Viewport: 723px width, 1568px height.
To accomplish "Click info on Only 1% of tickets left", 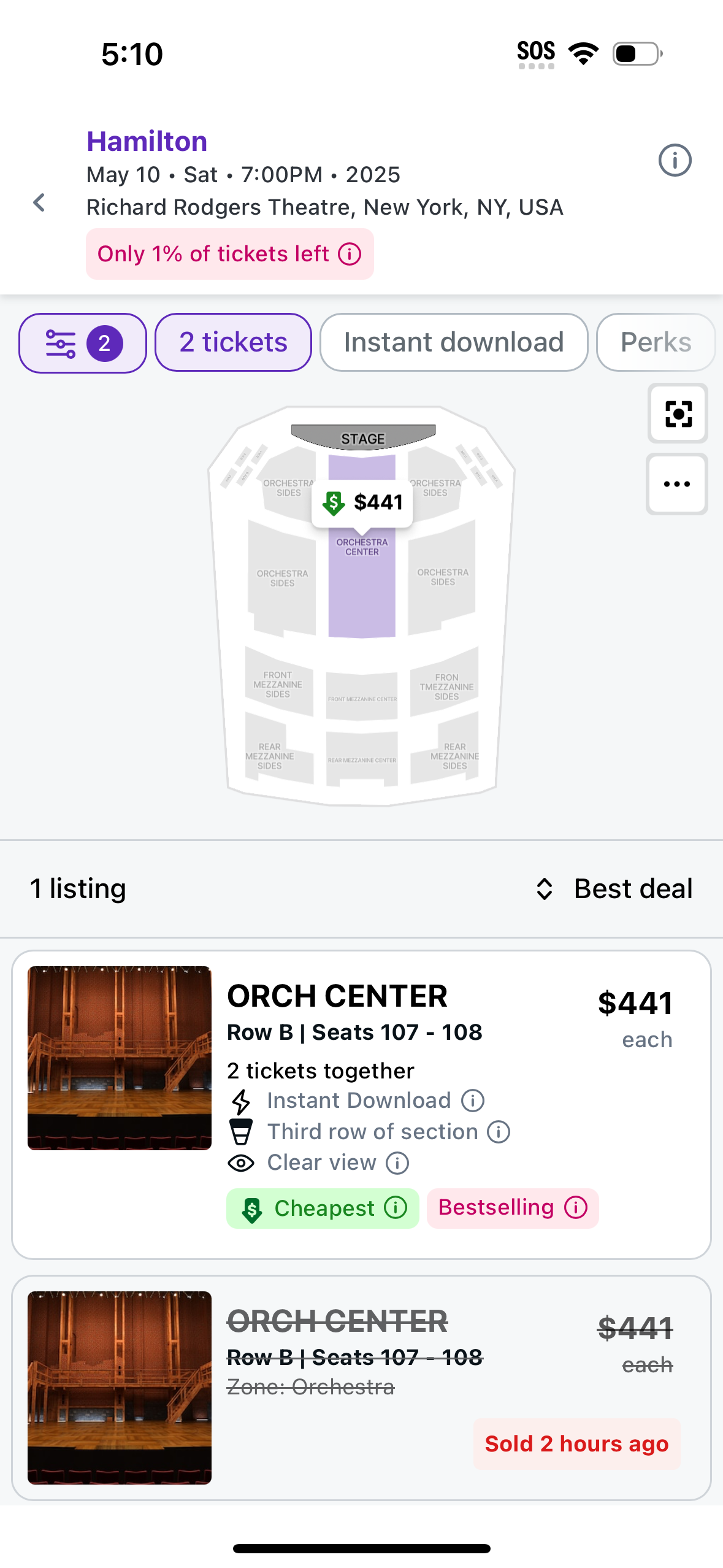I will point(348,253).
